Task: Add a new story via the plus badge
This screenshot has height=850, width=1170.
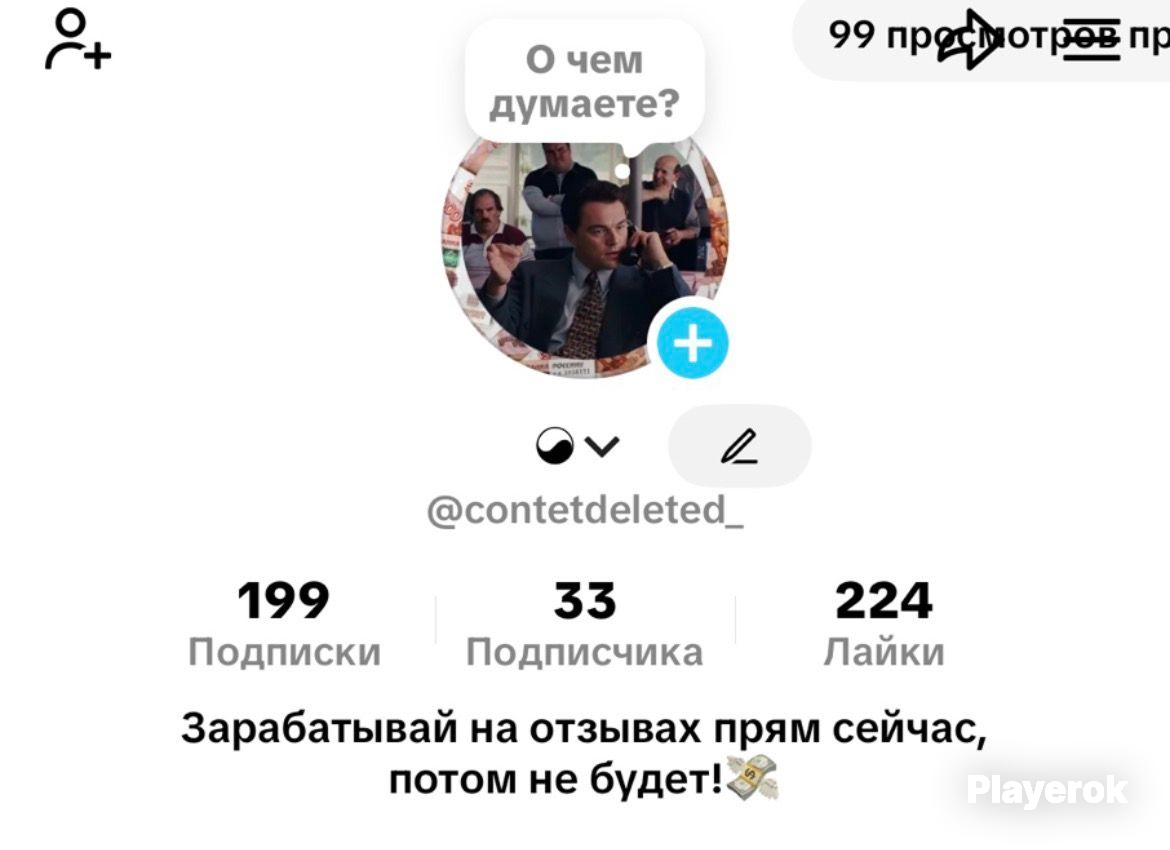Action: coord(692,343)
